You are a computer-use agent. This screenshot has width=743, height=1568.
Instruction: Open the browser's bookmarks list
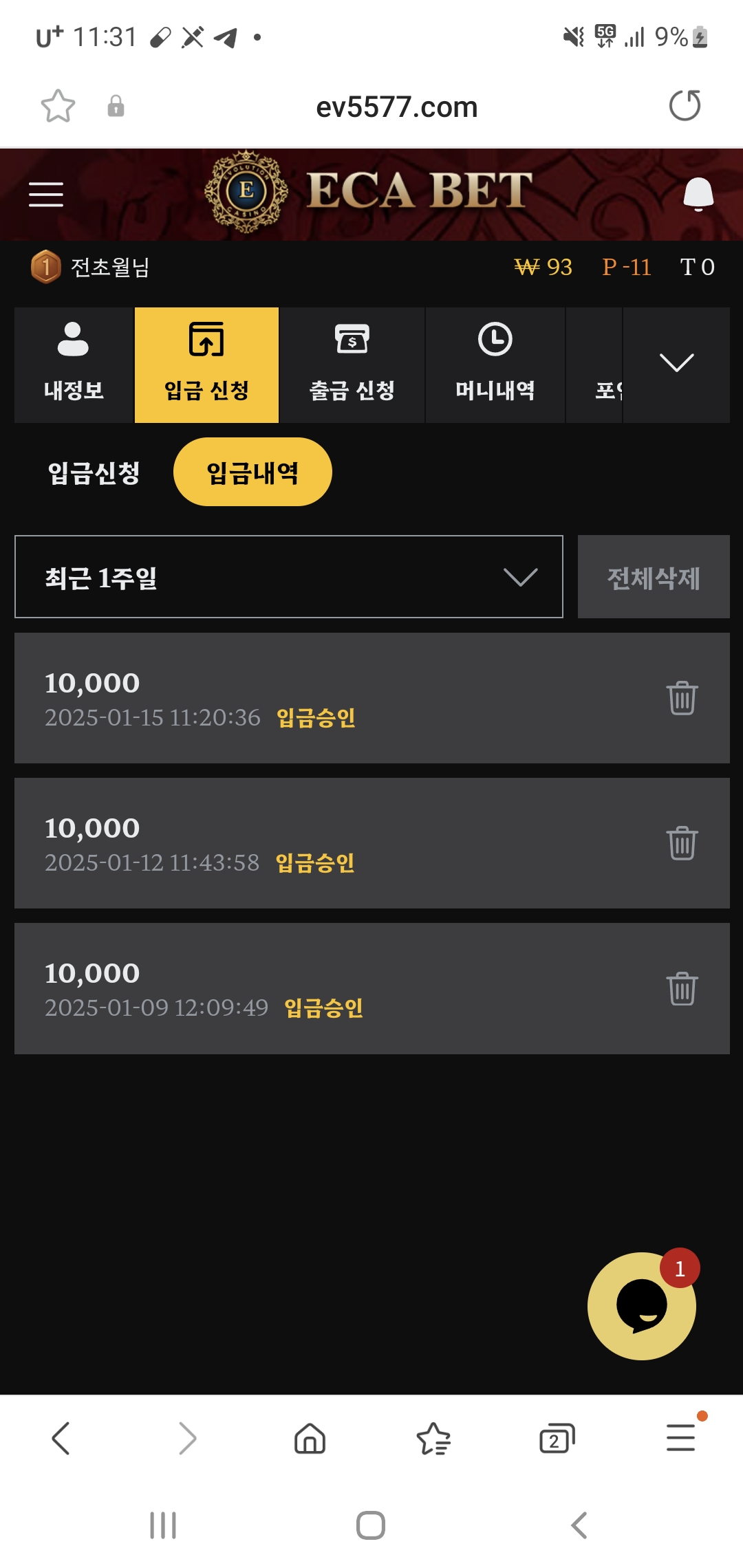tap(433, 1439)
